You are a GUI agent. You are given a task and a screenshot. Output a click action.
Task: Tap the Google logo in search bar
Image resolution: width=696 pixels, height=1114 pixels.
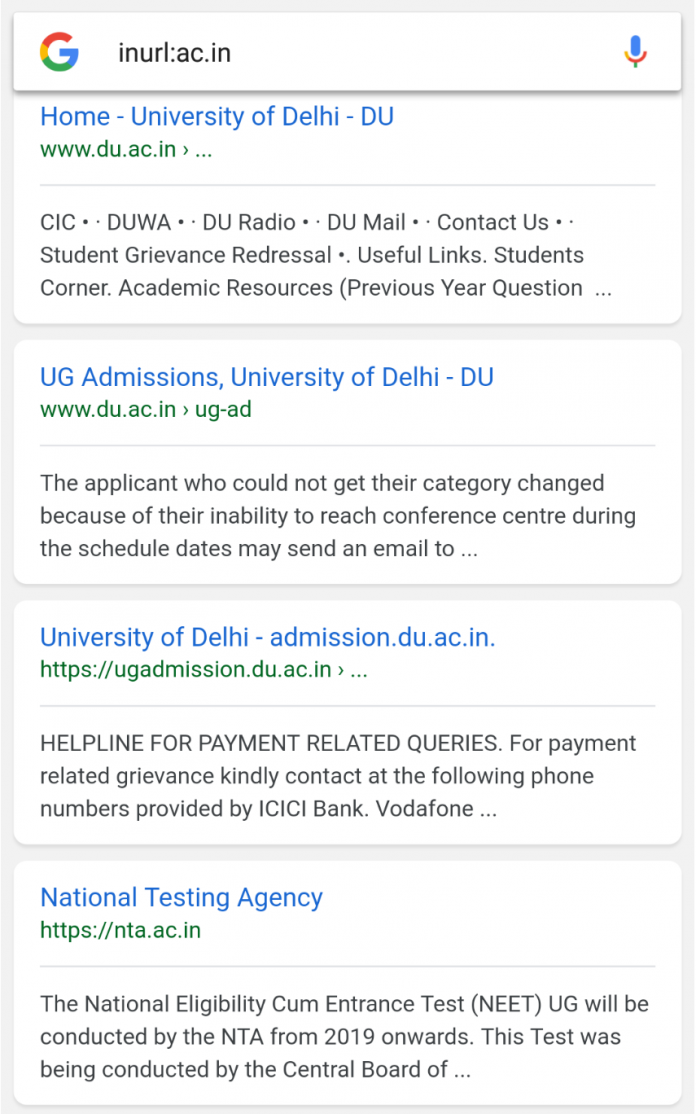click(x=60, y=52)
